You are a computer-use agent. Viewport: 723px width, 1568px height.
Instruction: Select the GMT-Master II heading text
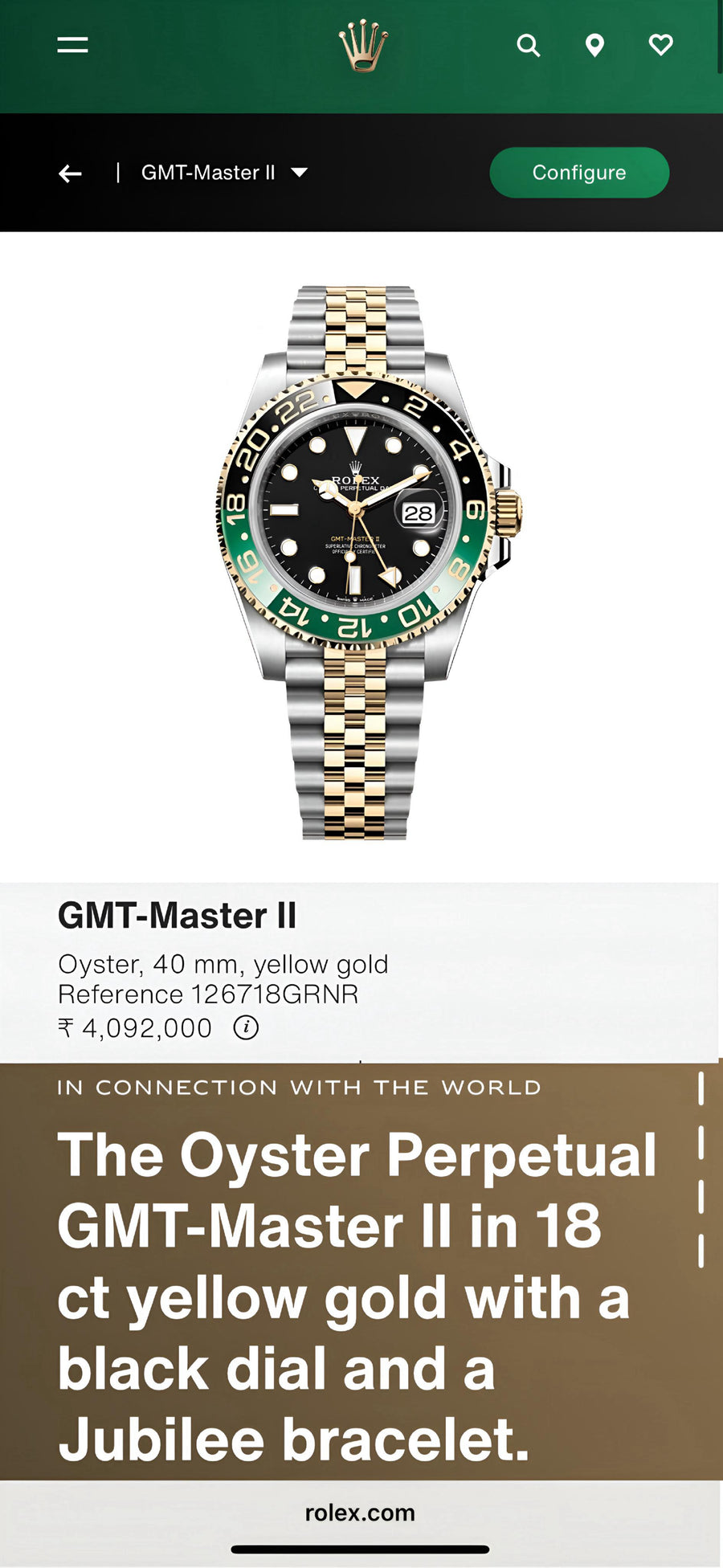point(177,916)
